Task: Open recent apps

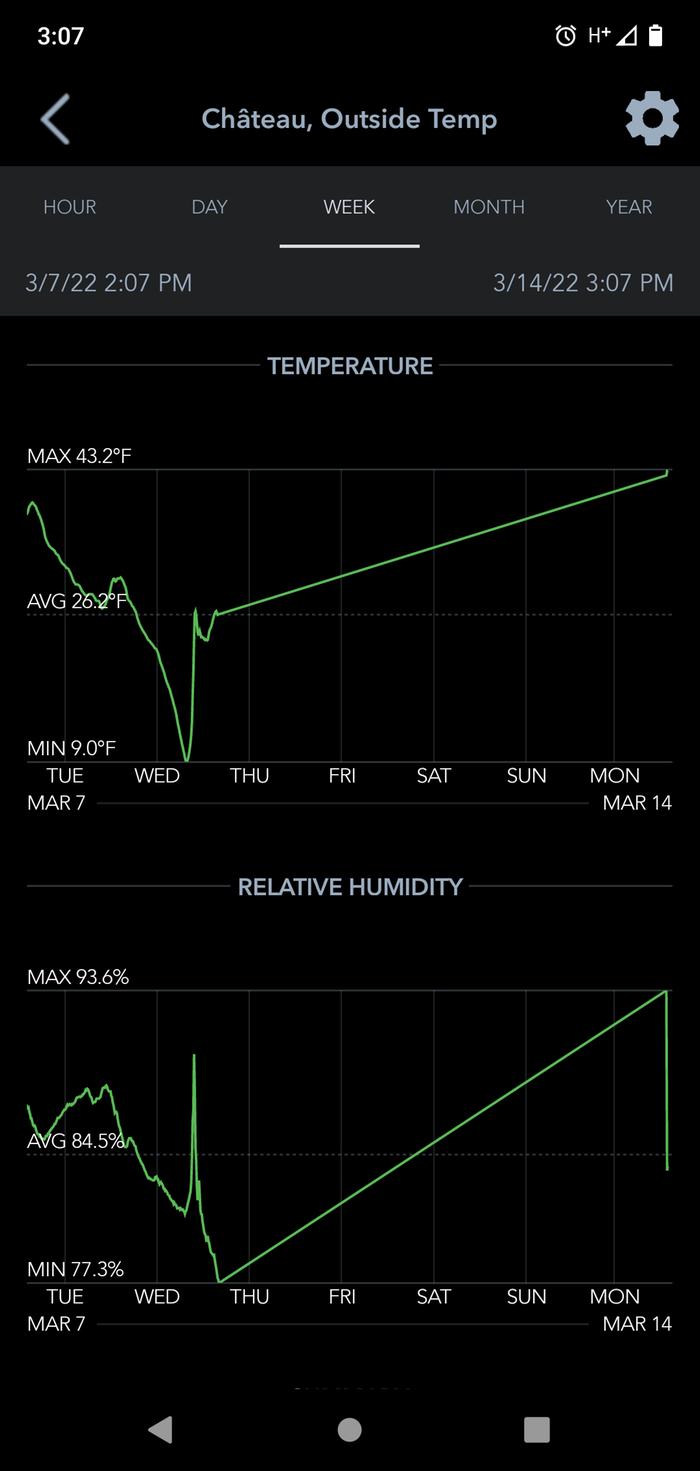Action: point(537,1429)
